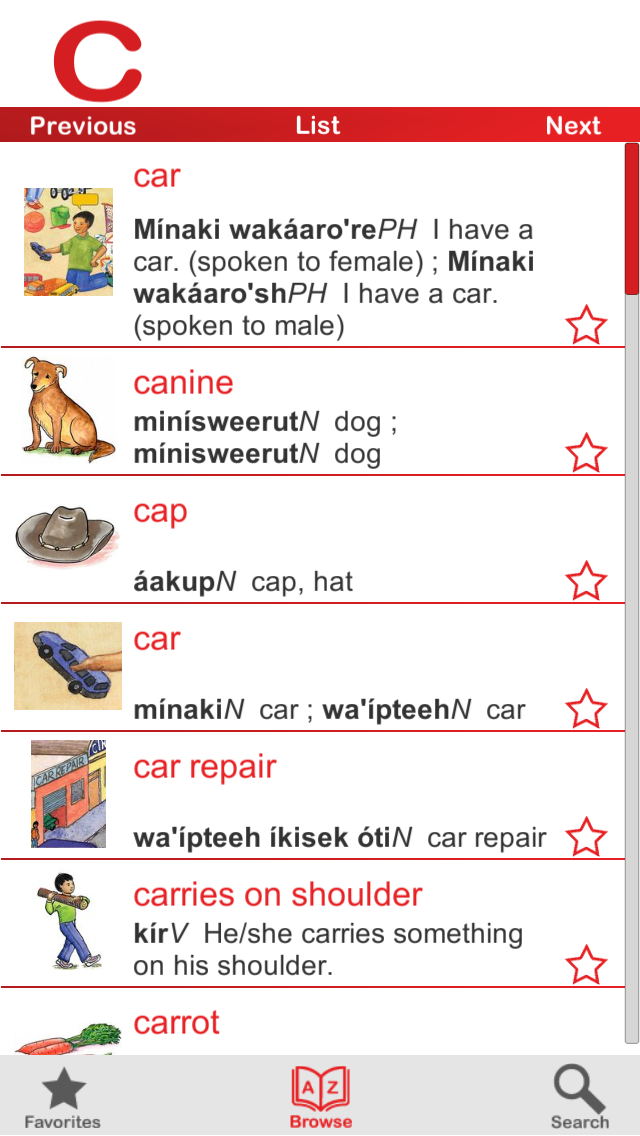The width and height of the screenshot is (640, 1136).
Task: Star the 'carries on shoulder' entry
Action: [586, 964]
